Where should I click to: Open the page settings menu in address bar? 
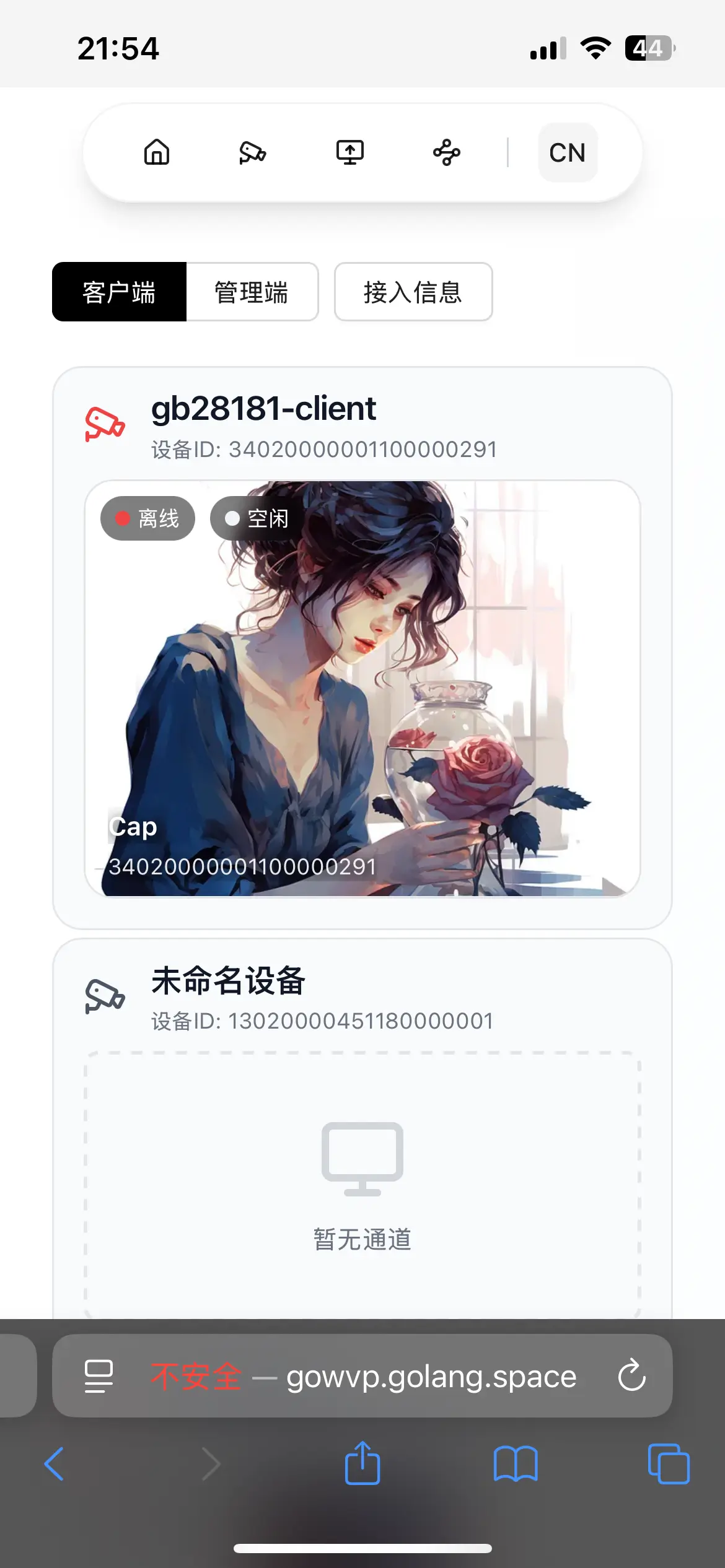99,1376
